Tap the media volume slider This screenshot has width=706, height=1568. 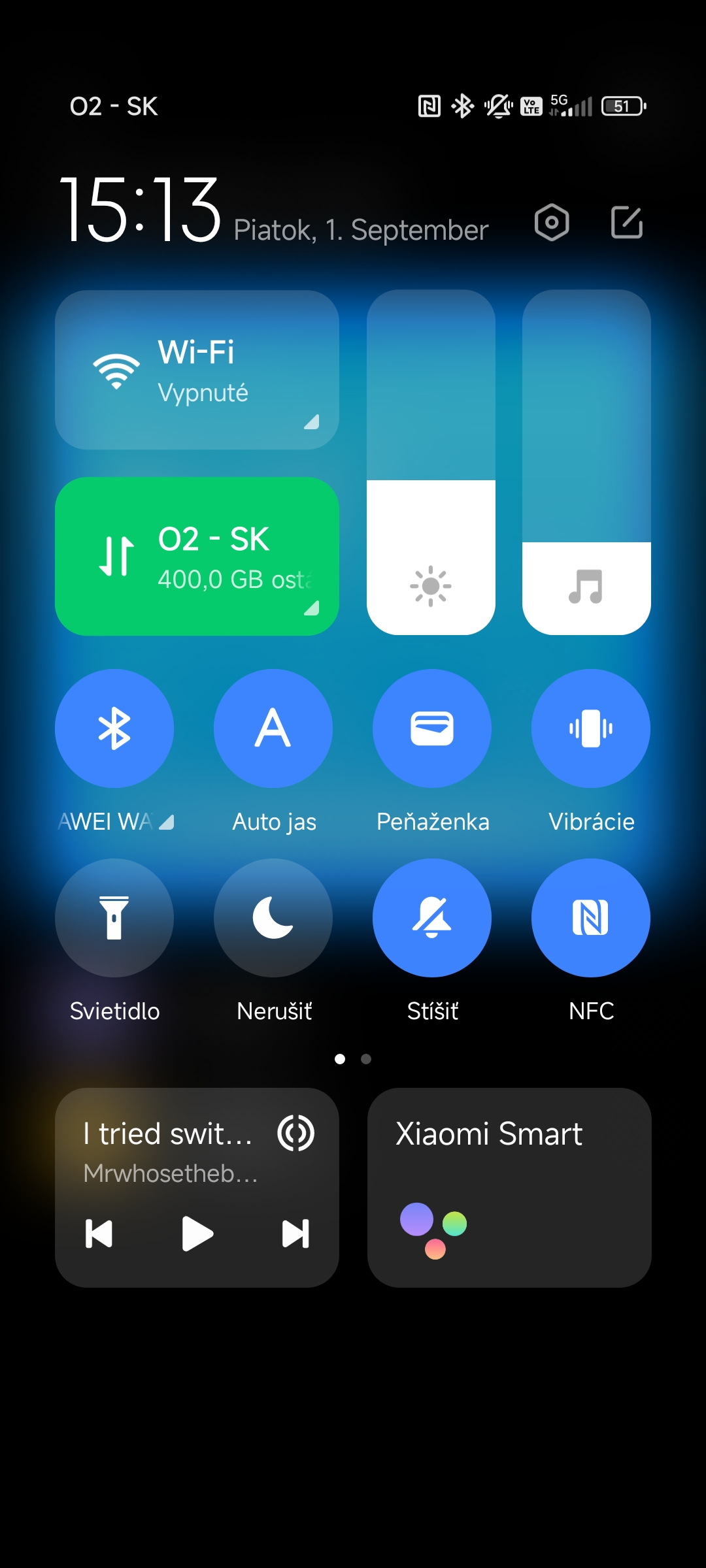586,463
